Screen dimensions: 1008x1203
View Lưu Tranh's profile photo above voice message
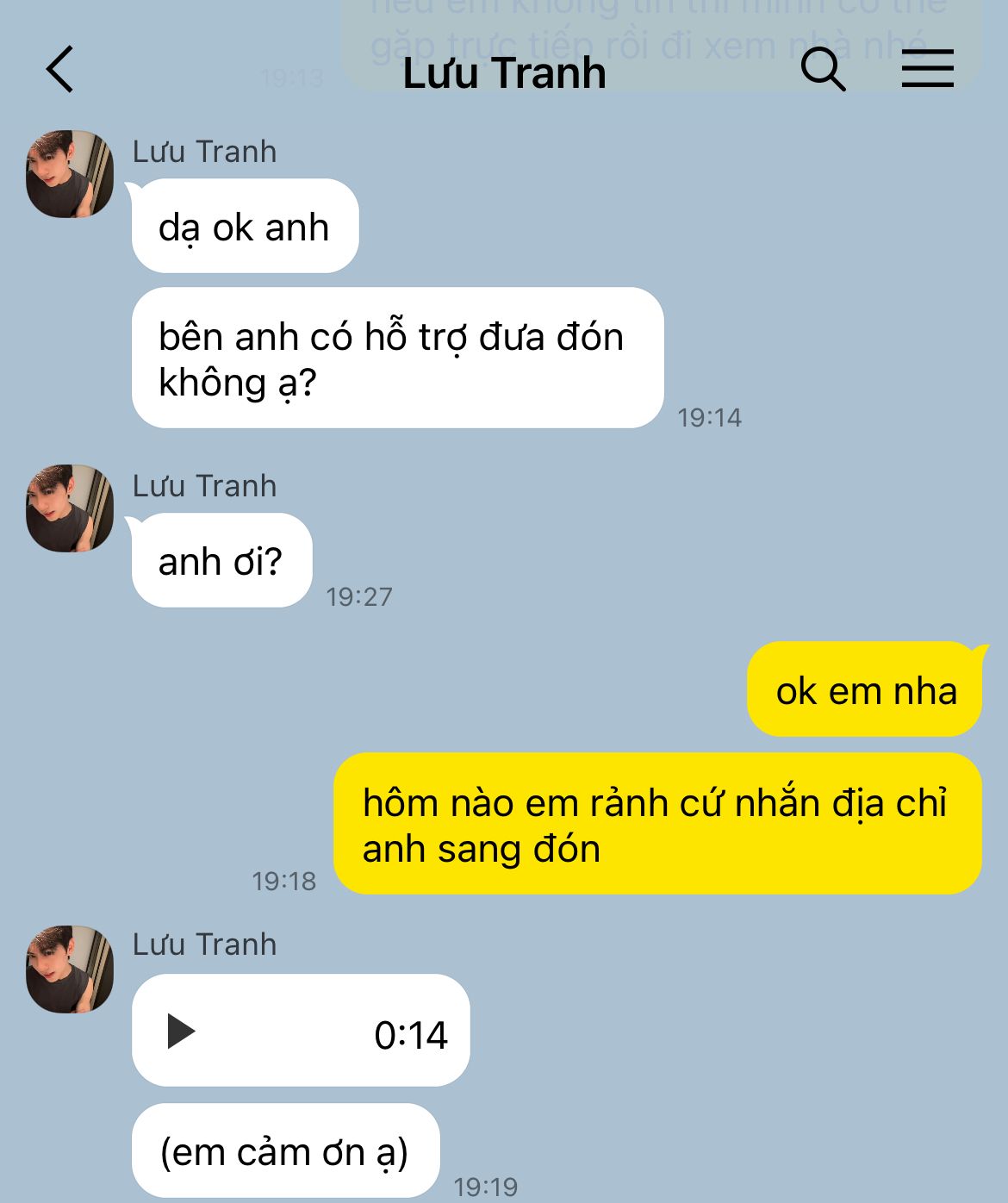point(70,969)
